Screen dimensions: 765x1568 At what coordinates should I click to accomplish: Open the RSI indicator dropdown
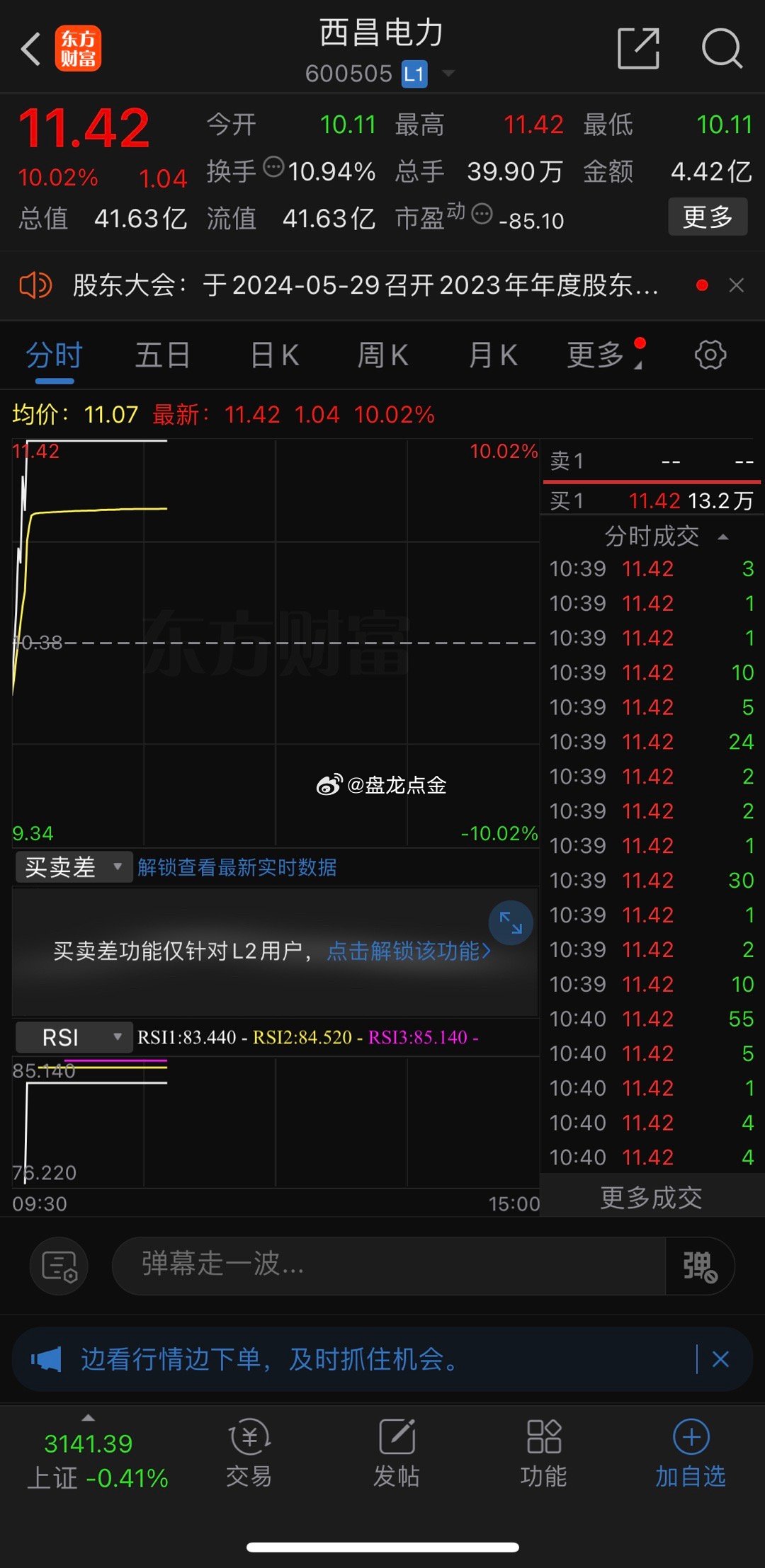[74, 1038]
